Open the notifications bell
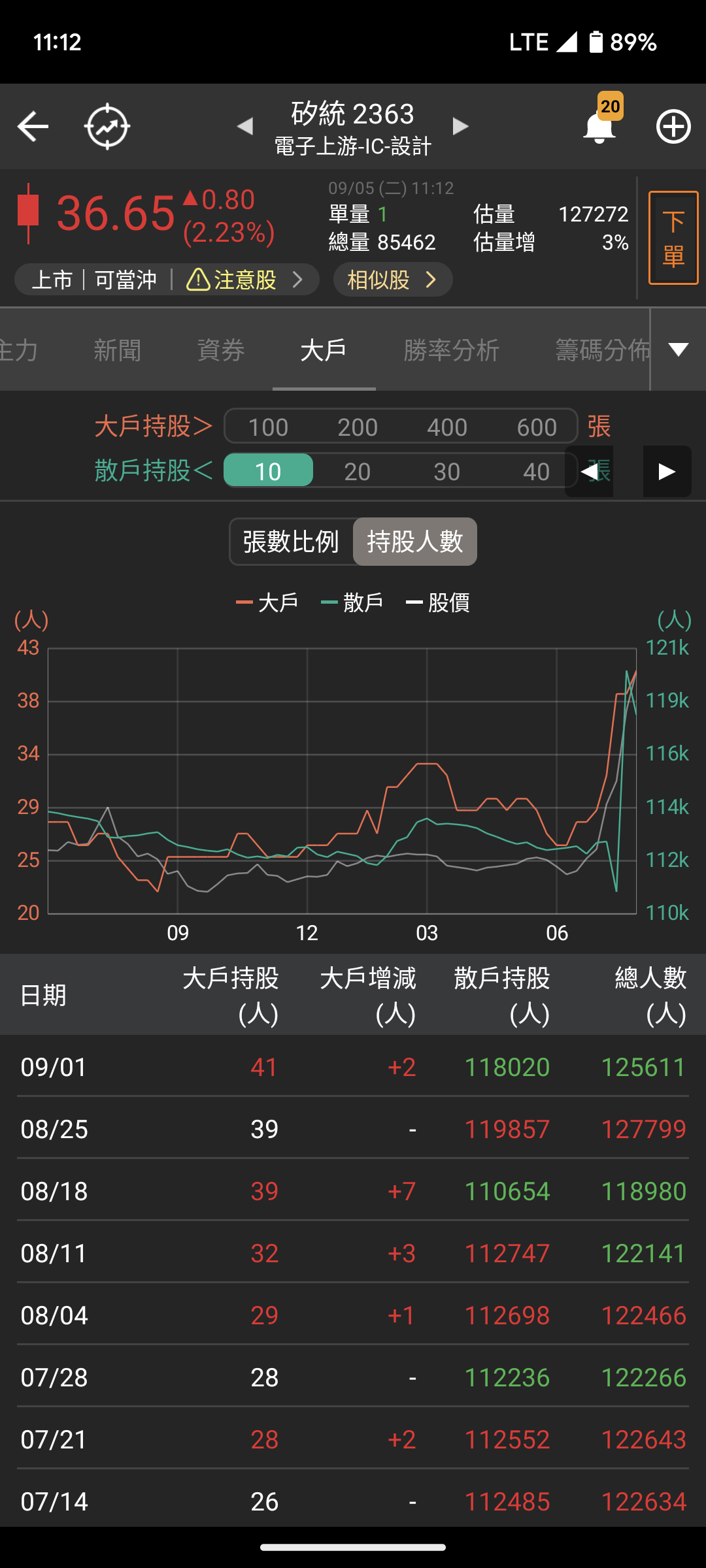 coord(599,127)
